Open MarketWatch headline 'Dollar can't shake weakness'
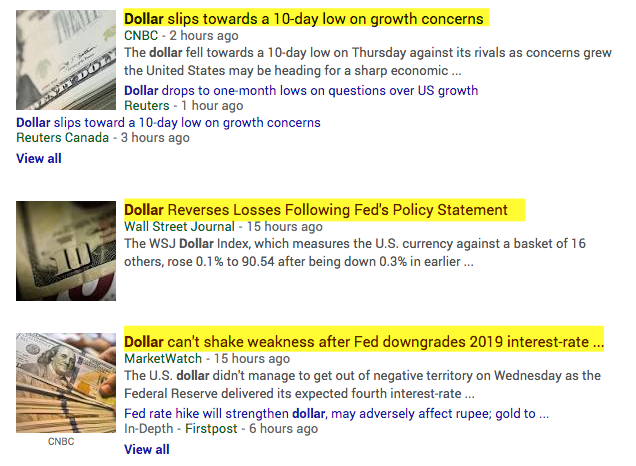 [x=364, y=342]
